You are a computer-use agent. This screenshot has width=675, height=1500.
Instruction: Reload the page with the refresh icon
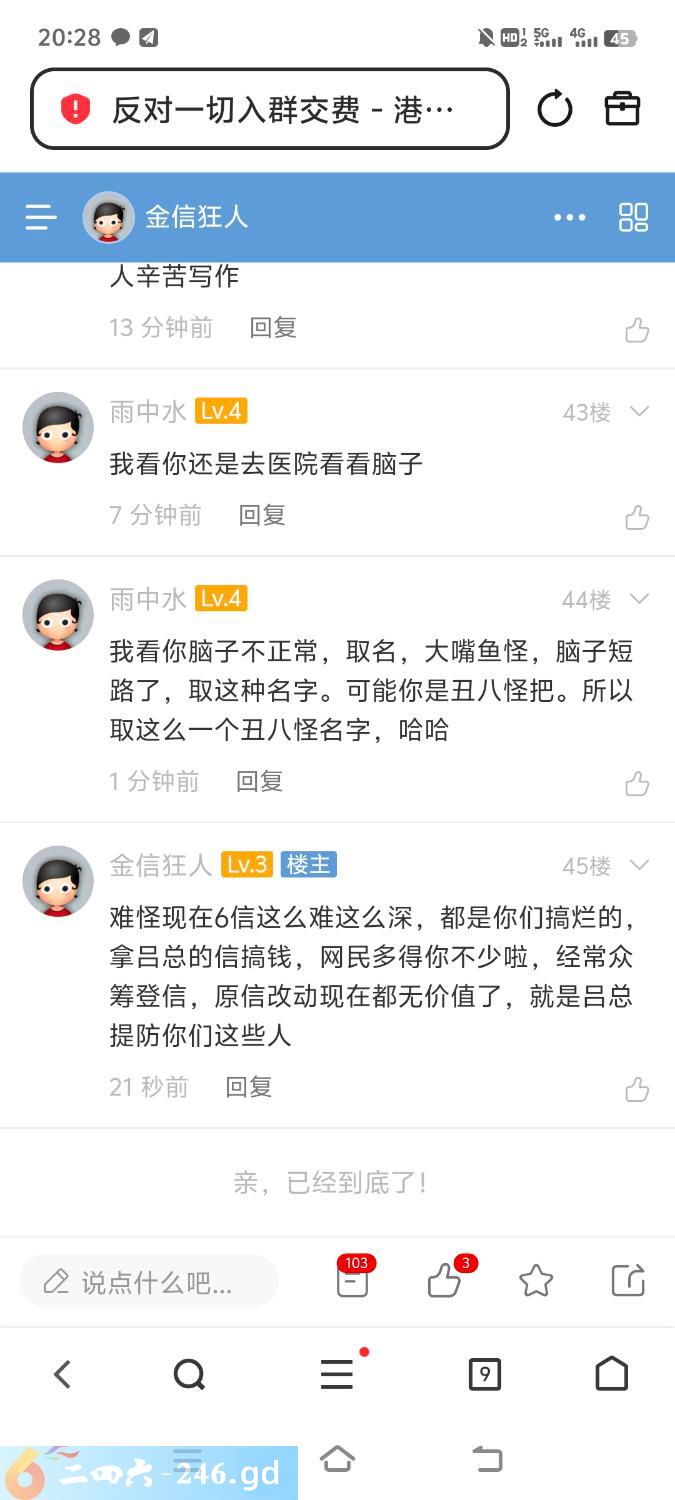coord(555,109)
